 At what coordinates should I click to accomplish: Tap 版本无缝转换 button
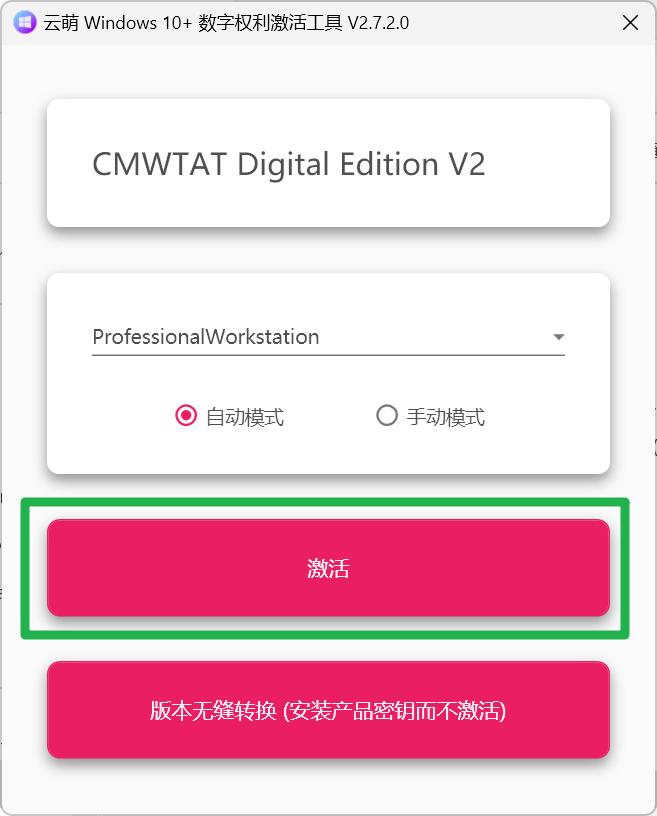point(328,711)
